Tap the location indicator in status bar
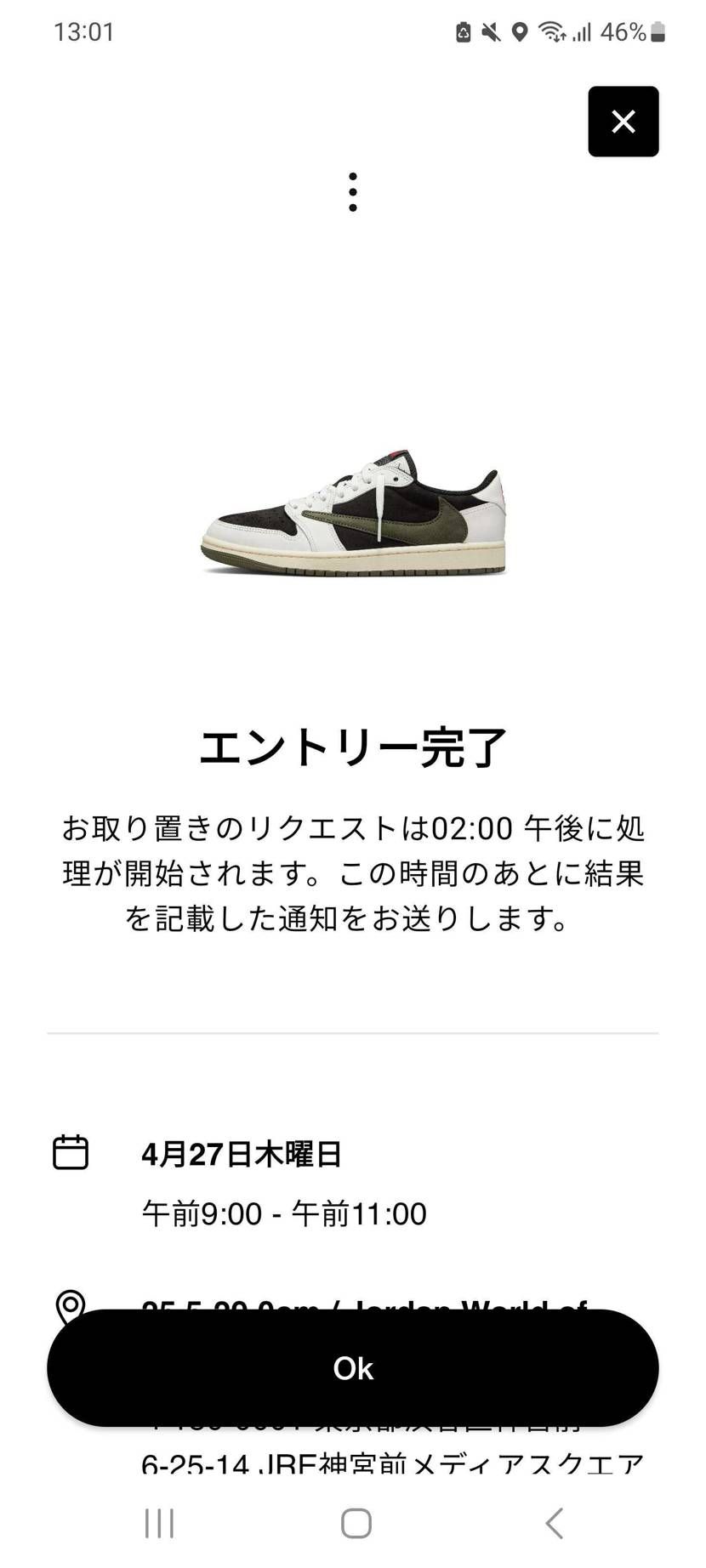The width and height of the screenshot is (706, 1568). click(x=520, y=32)
